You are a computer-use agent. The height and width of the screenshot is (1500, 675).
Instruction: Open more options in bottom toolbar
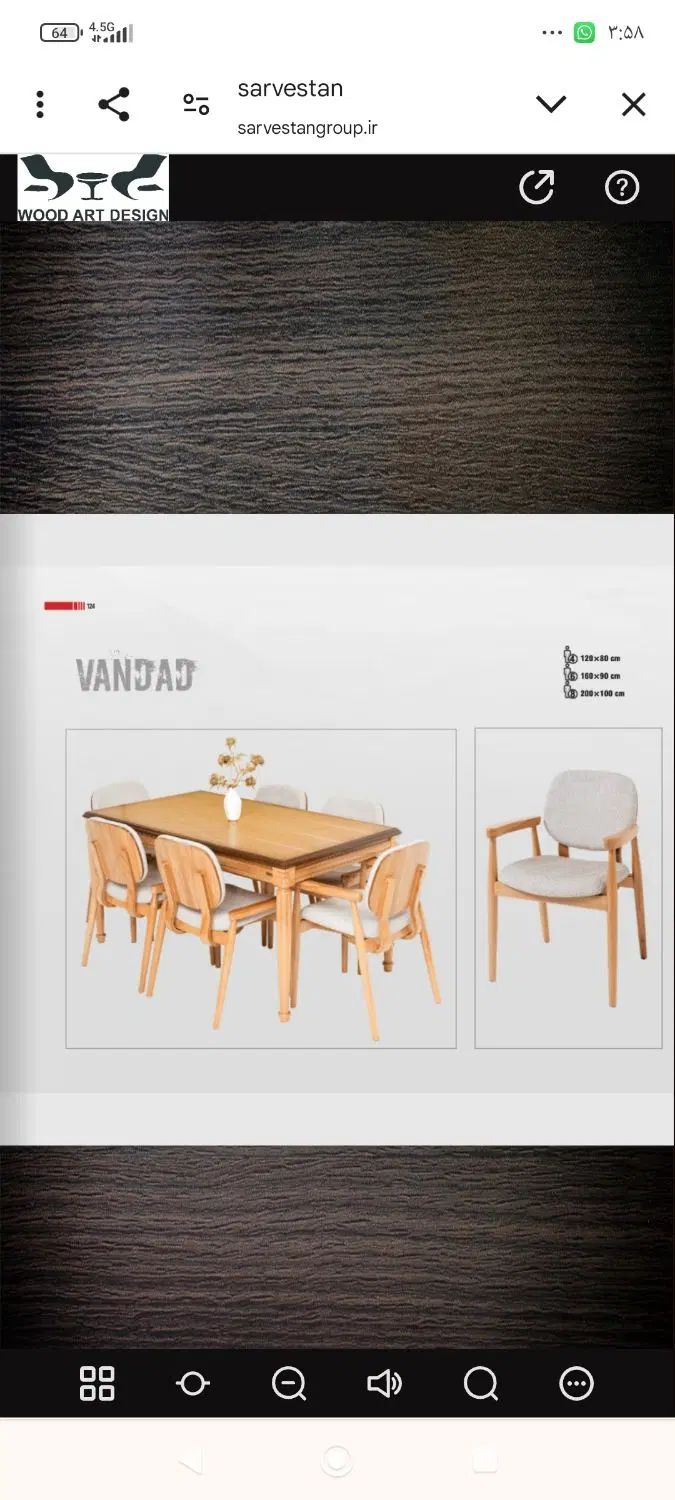tap(577, 1383)
